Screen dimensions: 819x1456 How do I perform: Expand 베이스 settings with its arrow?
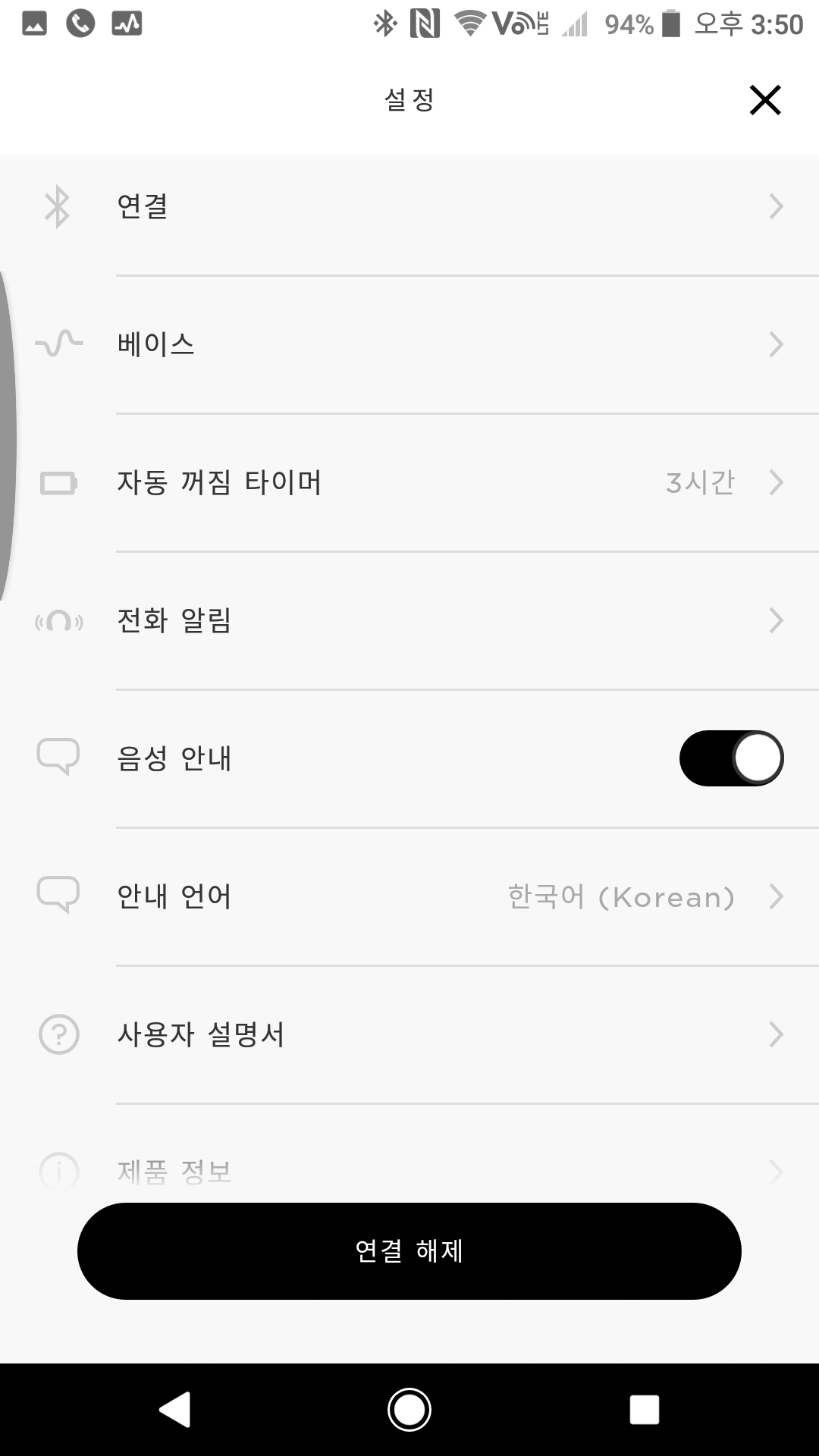click(x=777, y=345)
